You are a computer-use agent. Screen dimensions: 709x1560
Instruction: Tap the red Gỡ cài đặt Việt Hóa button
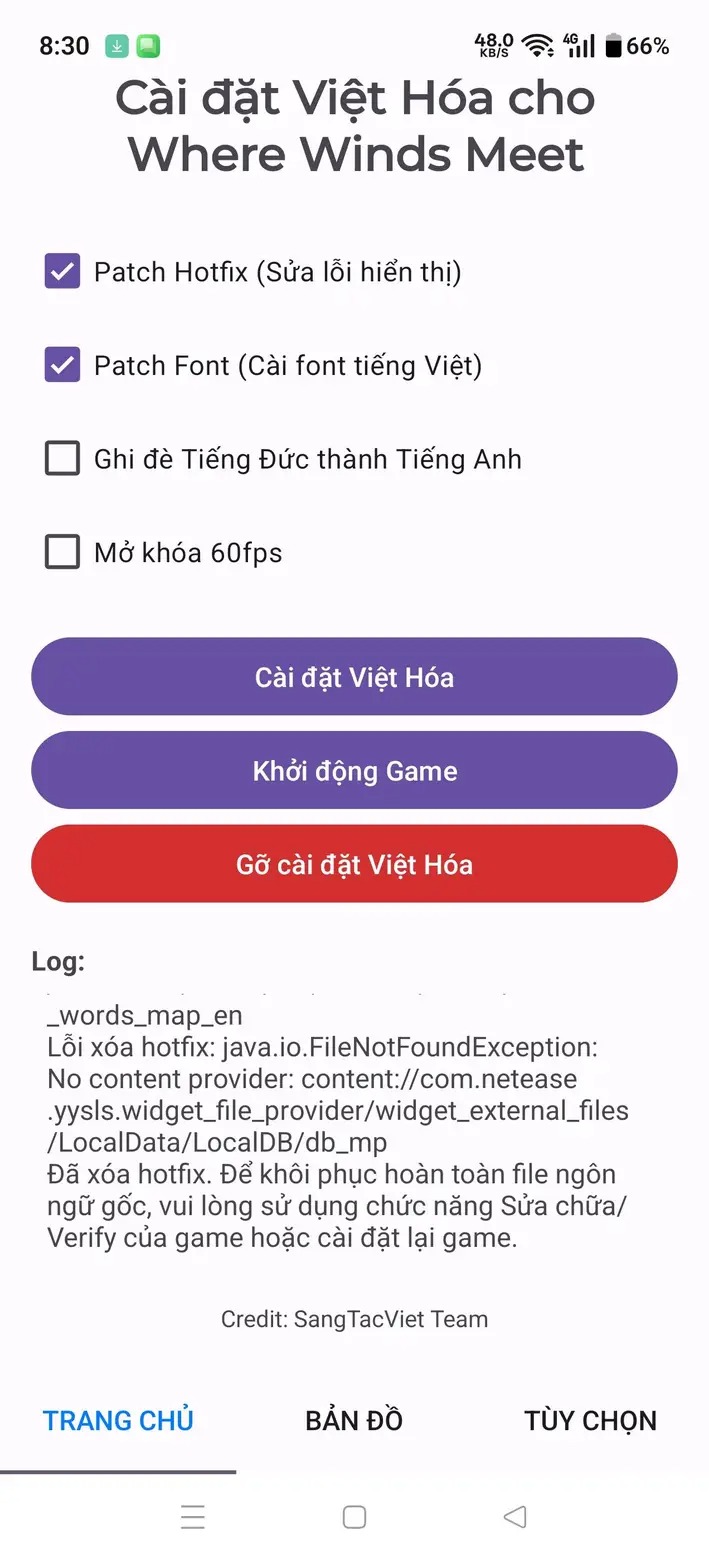coord(354,864)
